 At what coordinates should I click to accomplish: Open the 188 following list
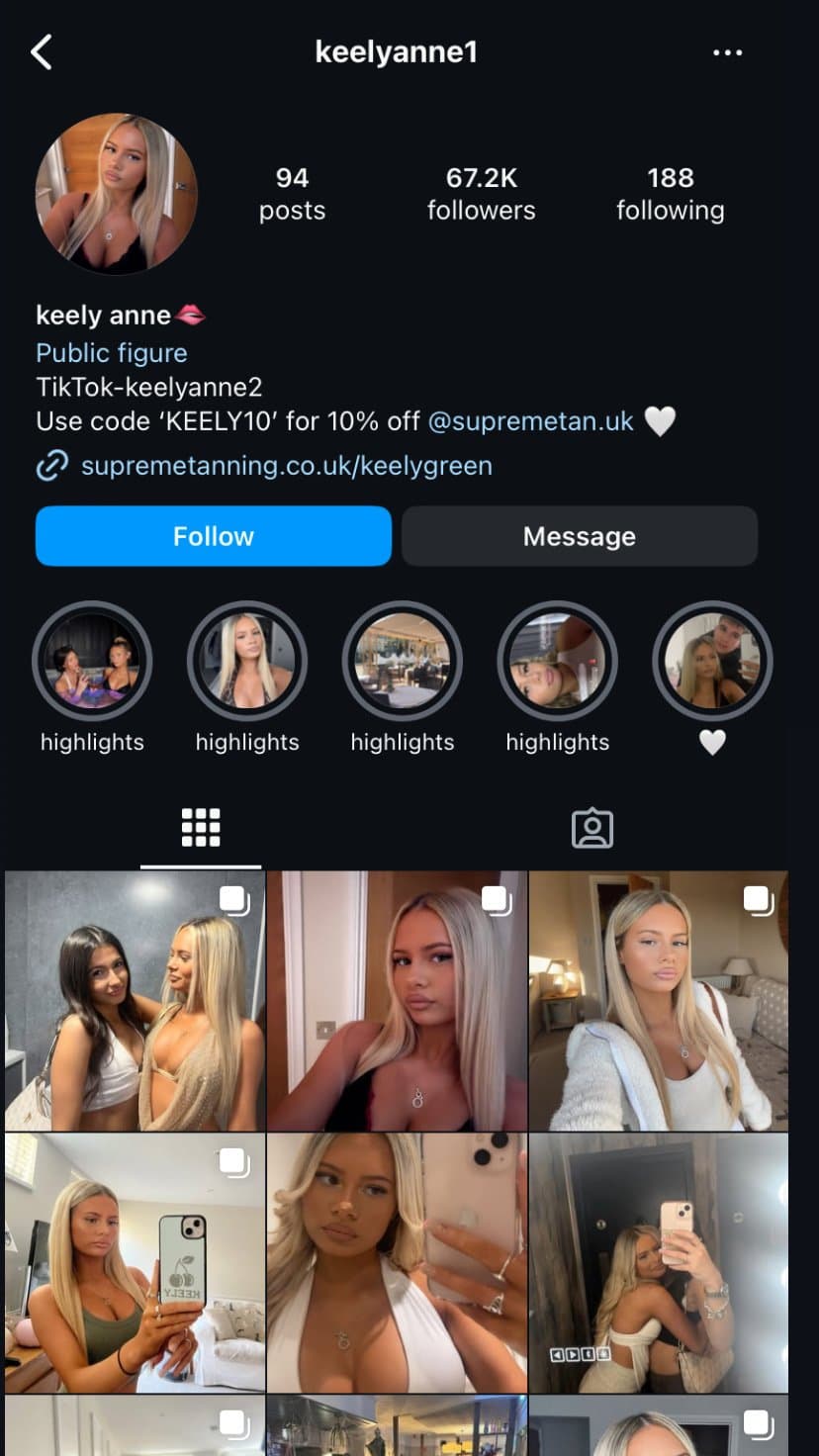(x=671, y=193)
